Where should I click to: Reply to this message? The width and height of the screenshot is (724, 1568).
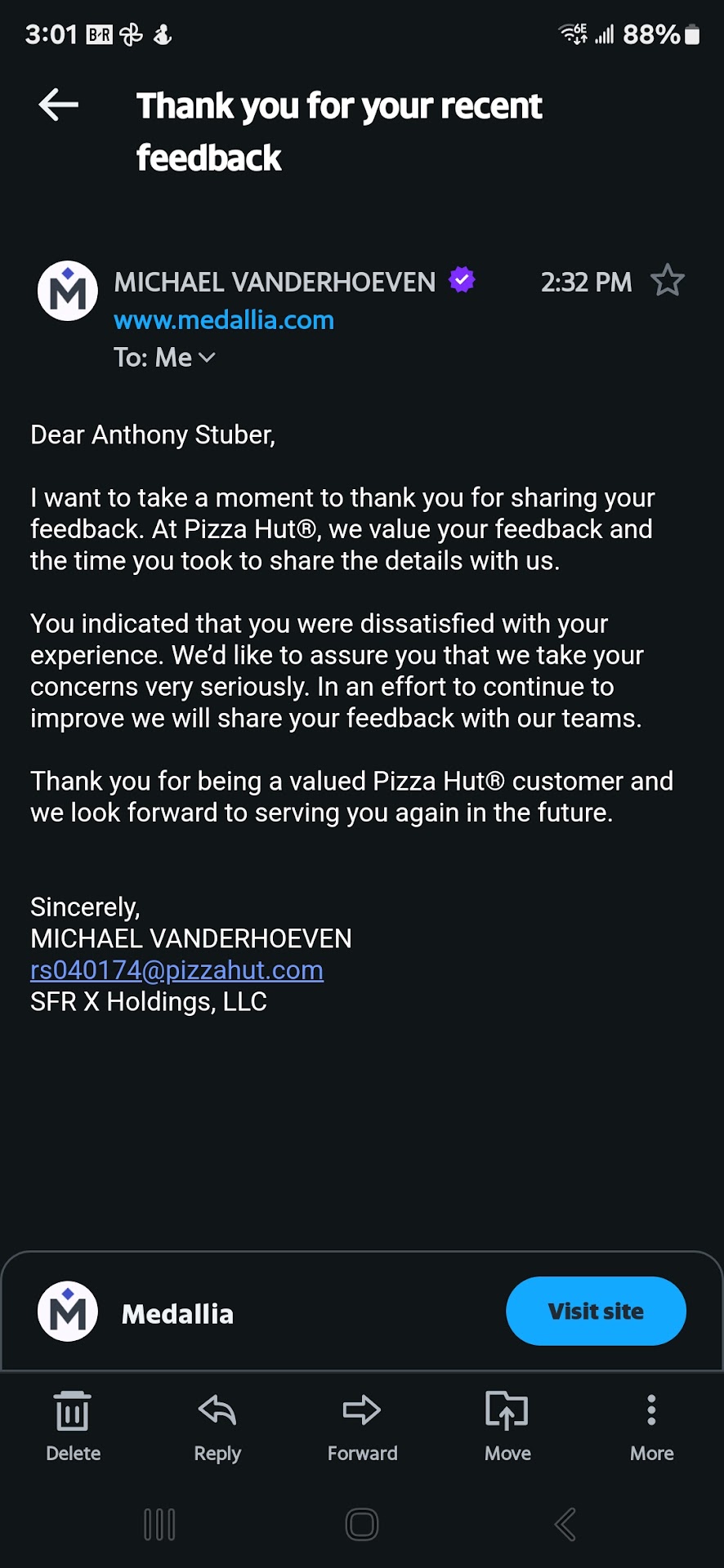tap(217, 1426)
